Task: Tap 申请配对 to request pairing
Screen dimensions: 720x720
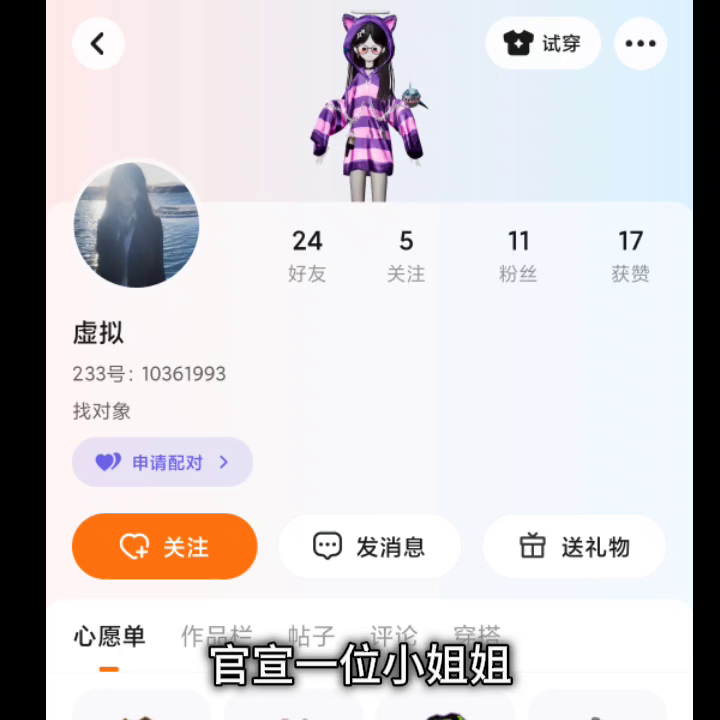Action: click(x=163, y=462)
